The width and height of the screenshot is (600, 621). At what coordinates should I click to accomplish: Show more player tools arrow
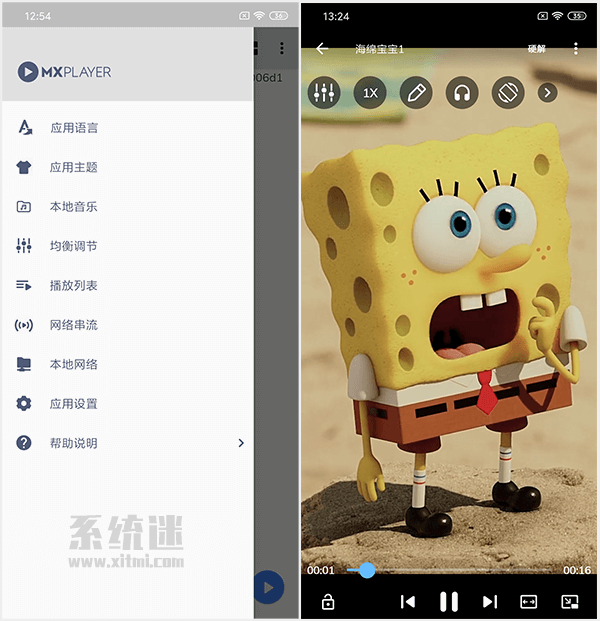tap(547, 93)
